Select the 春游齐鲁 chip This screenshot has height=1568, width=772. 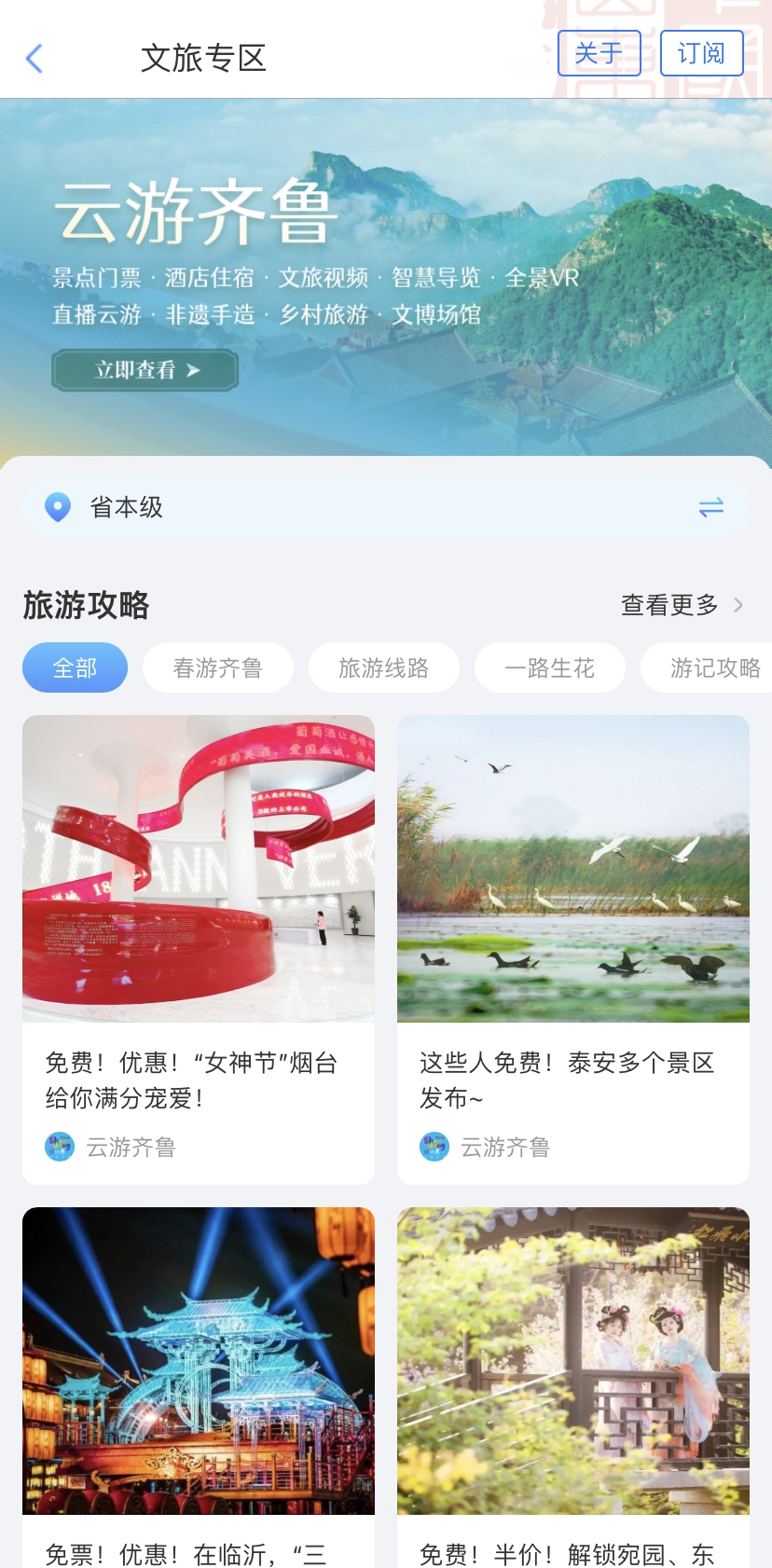tap(217, 667)
